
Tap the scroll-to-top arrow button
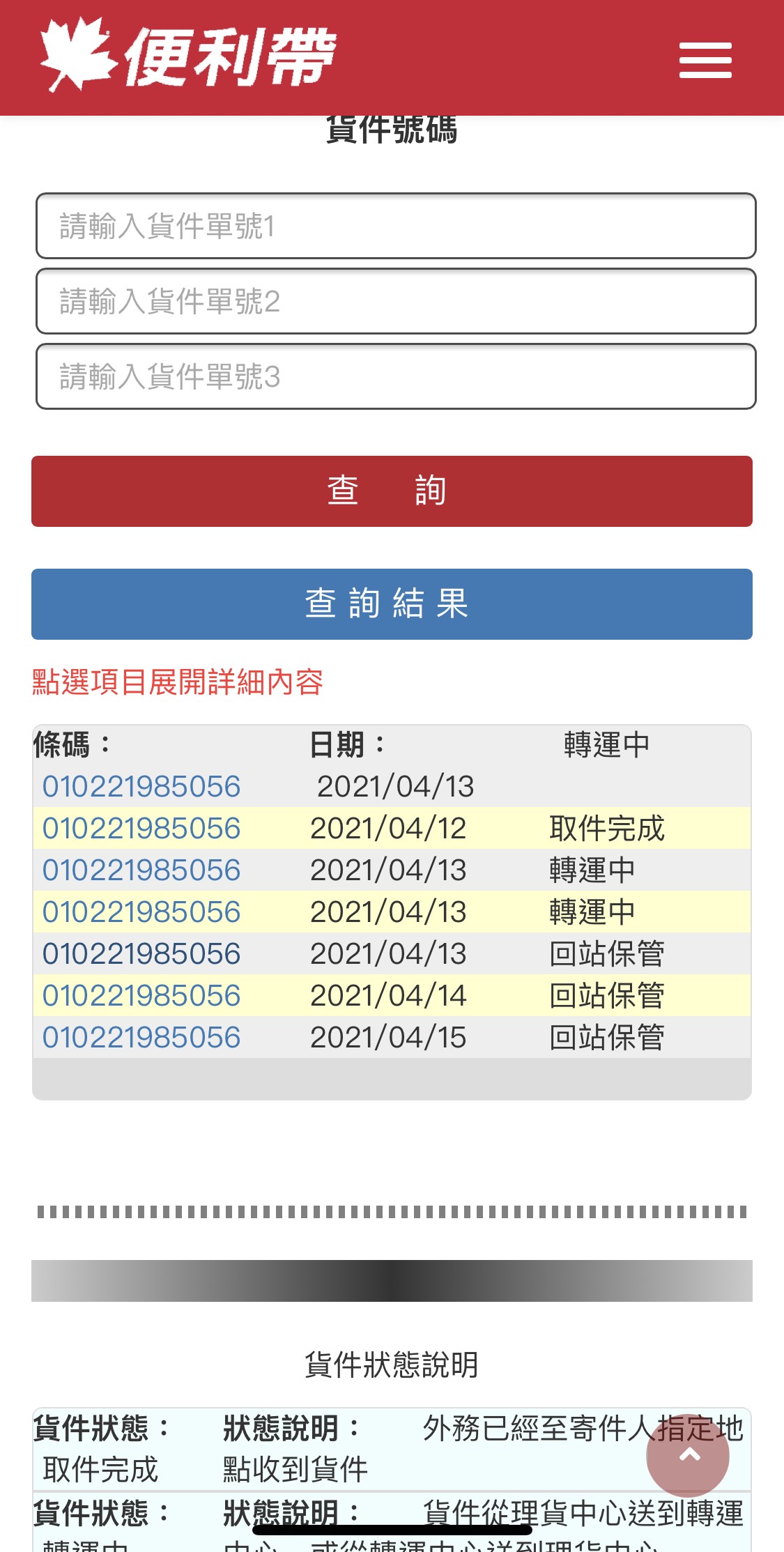pos(688,1455)
